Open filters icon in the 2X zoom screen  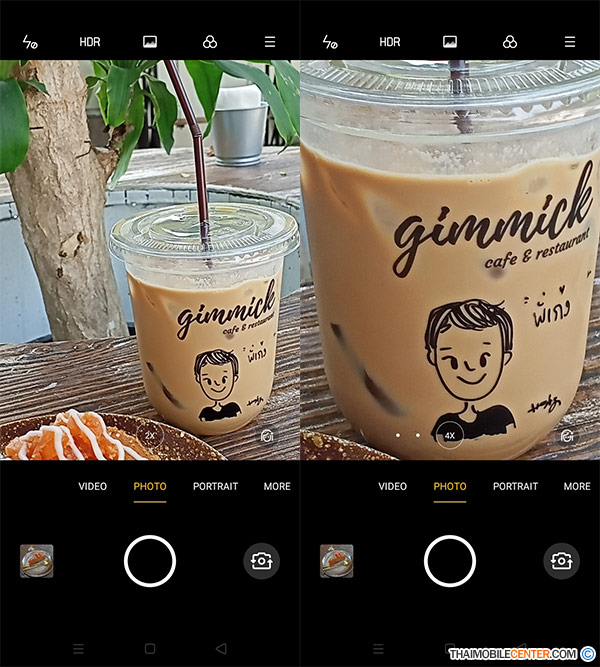tap(210, 42)
